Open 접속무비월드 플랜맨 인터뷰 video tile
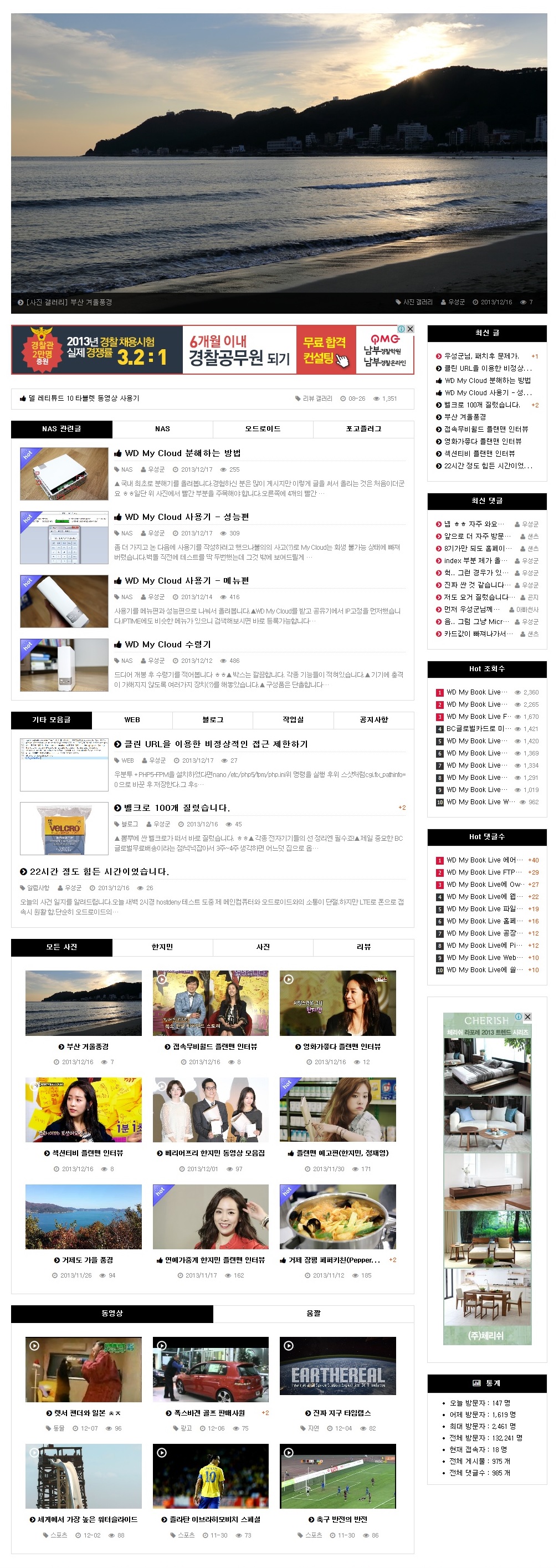The image size is (559, 1568). click(x=211, y=1003)
